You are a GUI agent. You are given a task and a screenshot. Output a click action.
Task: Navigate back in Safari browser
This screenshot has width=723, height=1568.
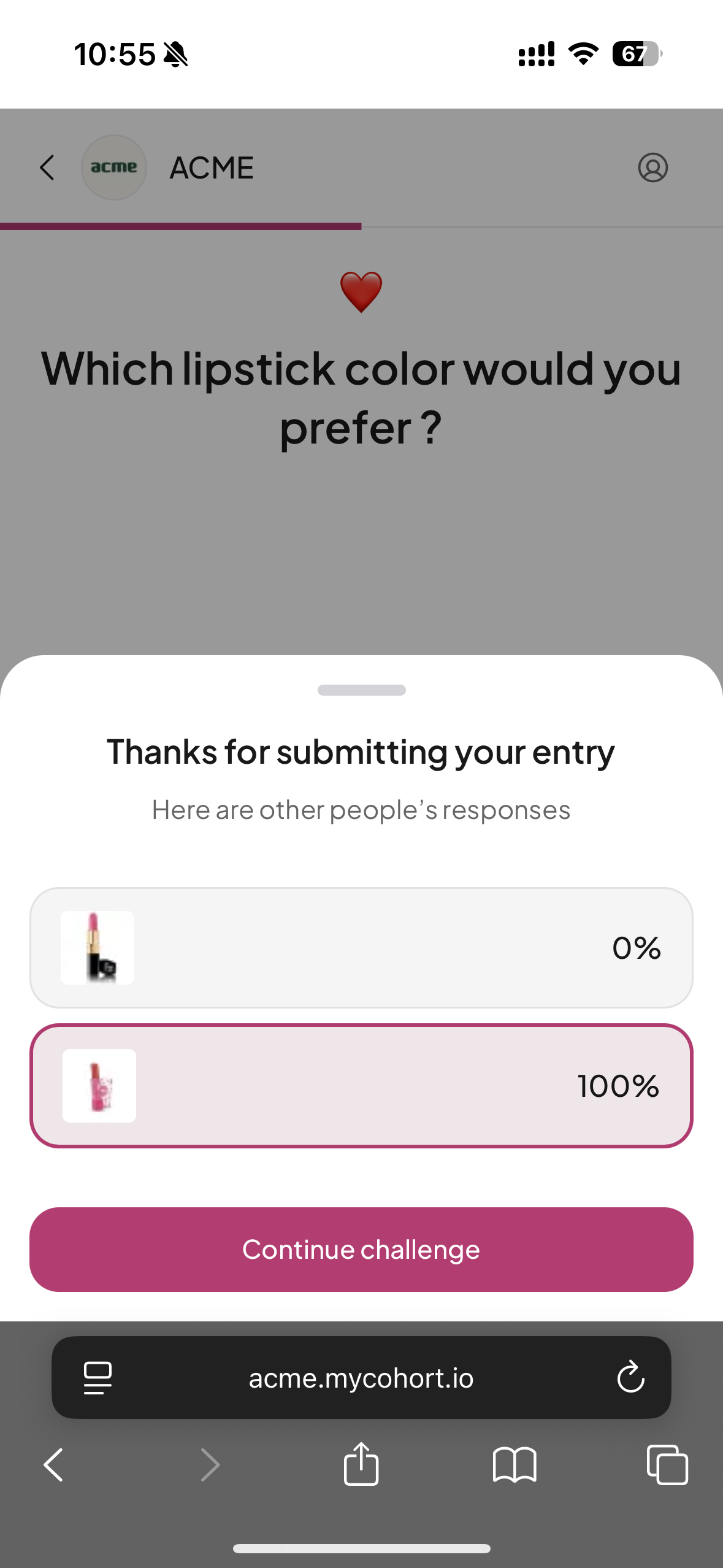point(54,1465)
